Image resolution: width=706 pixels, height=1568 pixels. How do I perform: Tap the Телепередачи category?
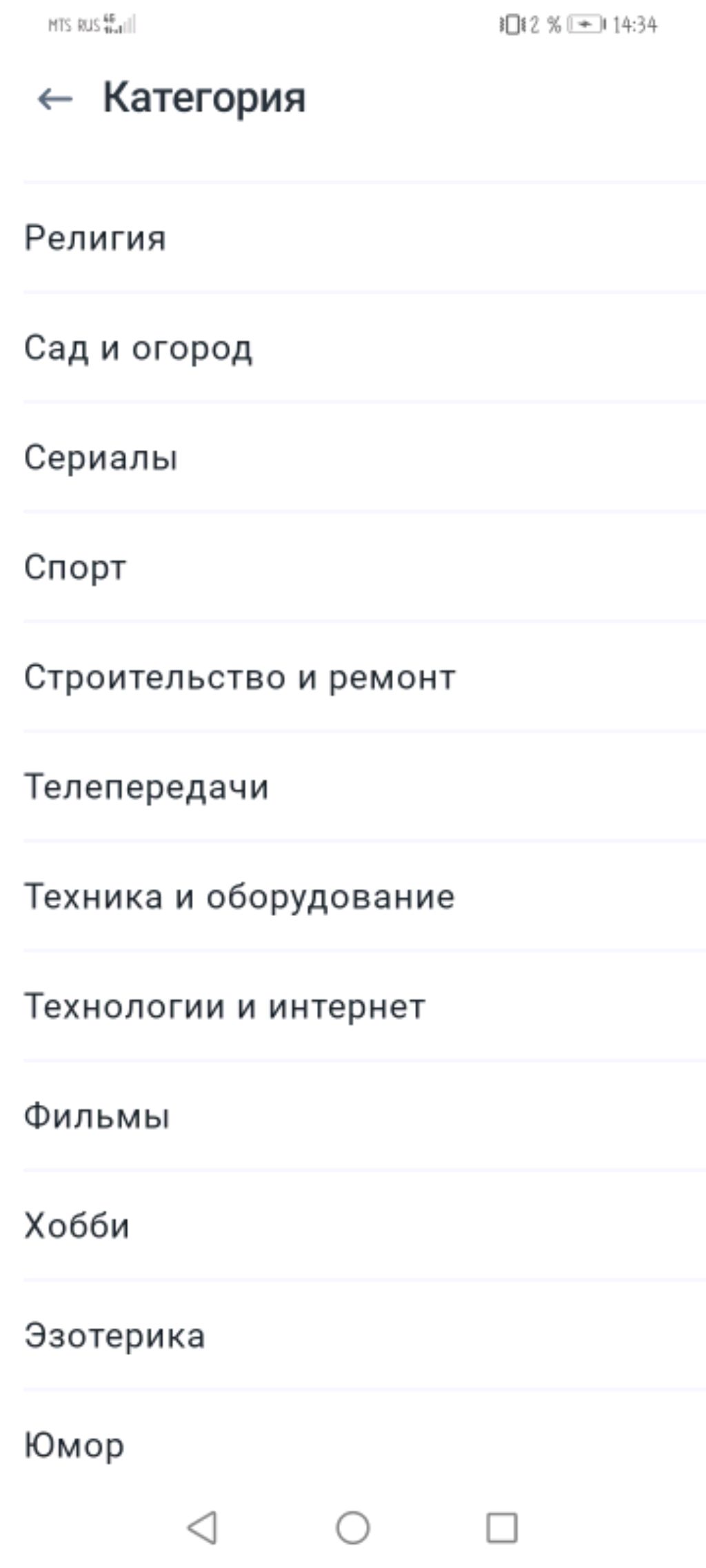353,786
